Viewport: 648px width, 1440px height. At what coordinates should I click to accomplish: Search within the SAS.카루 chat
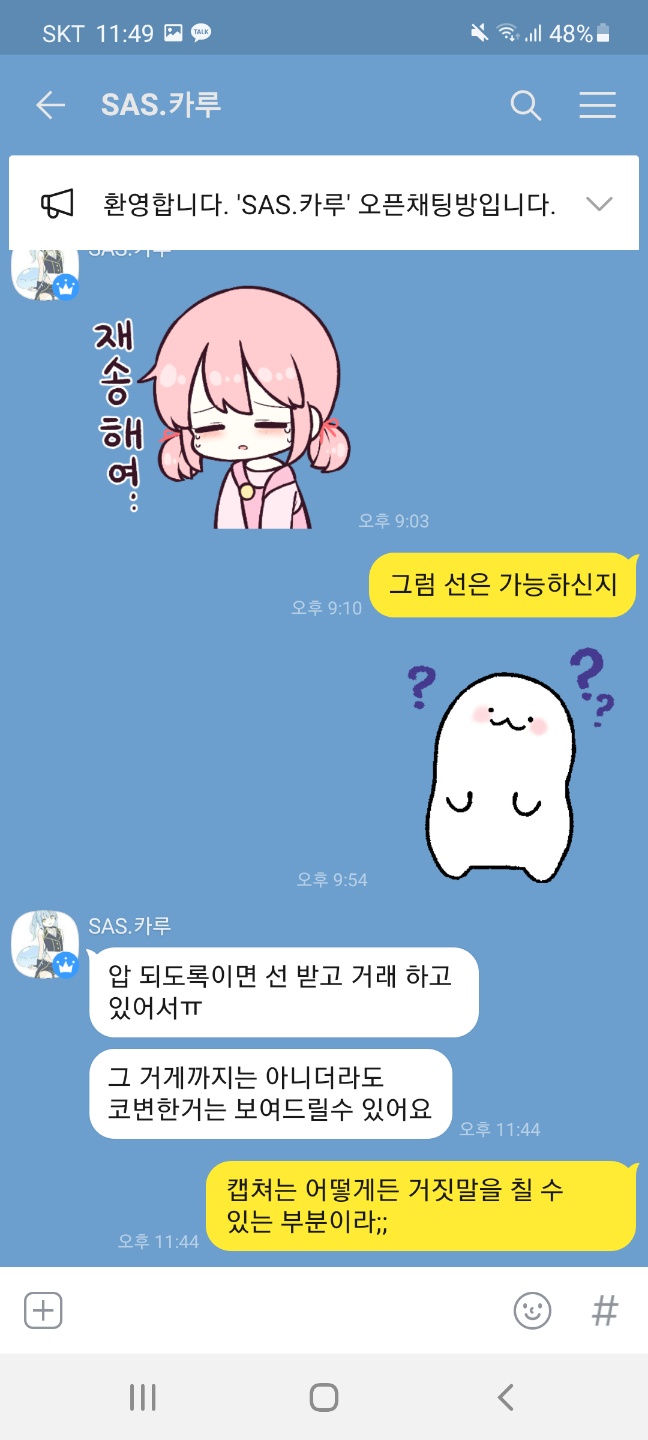(x=525, y=105)
